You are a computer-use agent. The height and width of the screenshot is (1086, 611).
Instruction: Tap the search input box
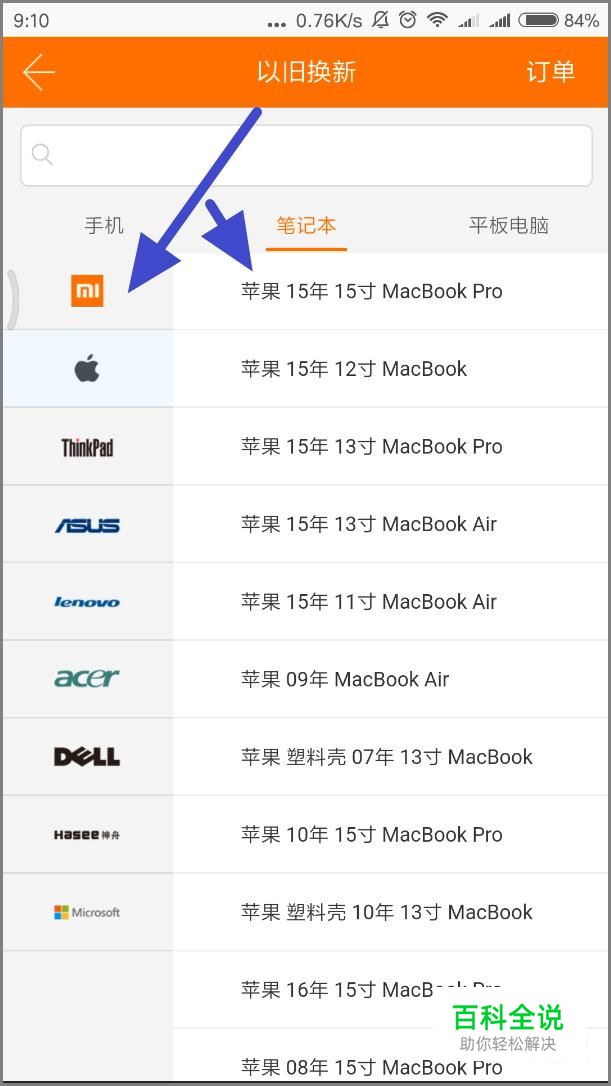pyautogui.click(x=306, y=155)
